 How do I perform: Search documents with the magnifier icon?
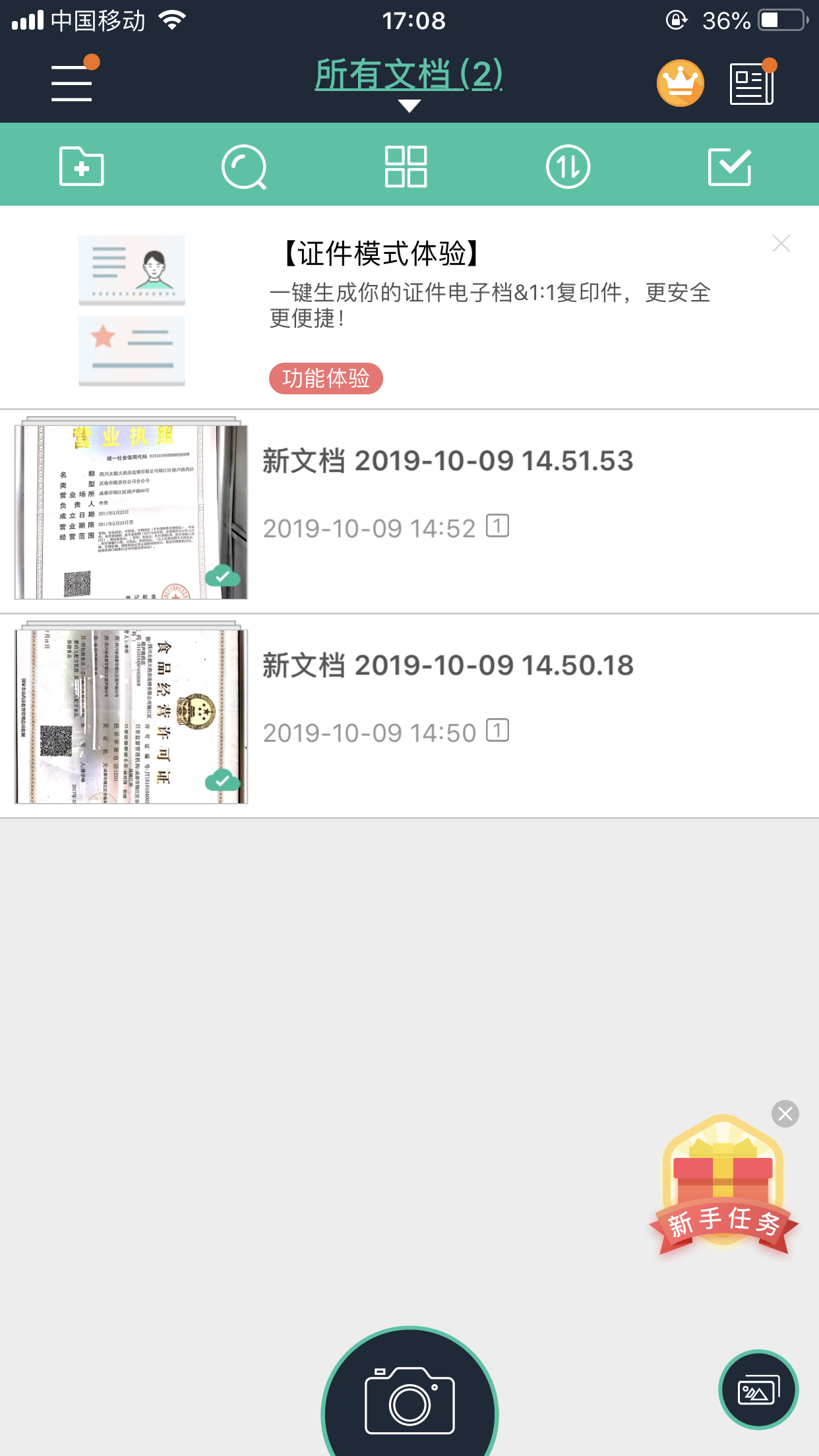click(x=244, y=167)
